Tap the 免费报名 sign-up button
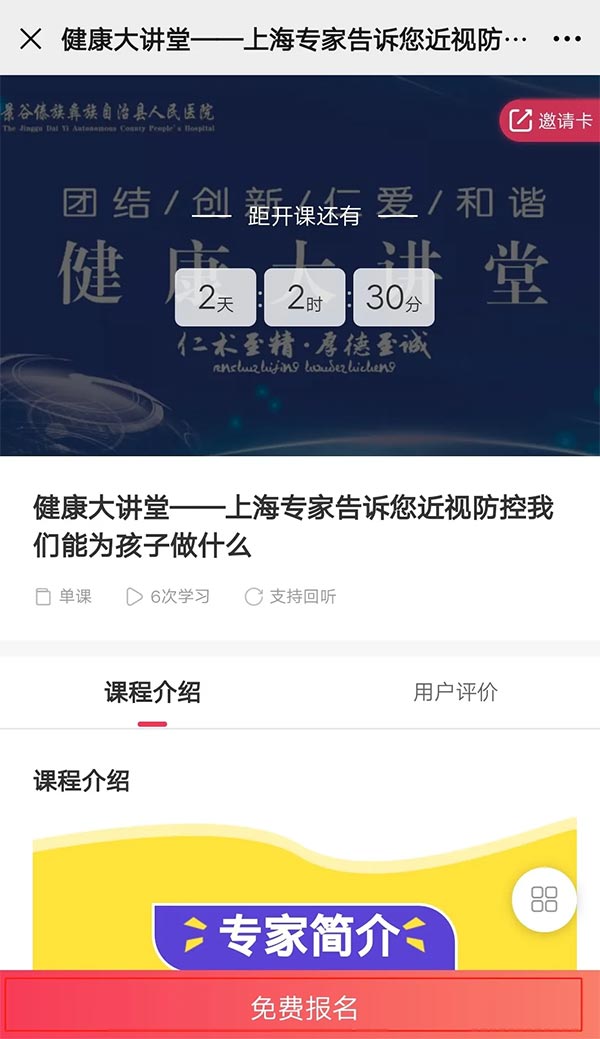 300,1006
